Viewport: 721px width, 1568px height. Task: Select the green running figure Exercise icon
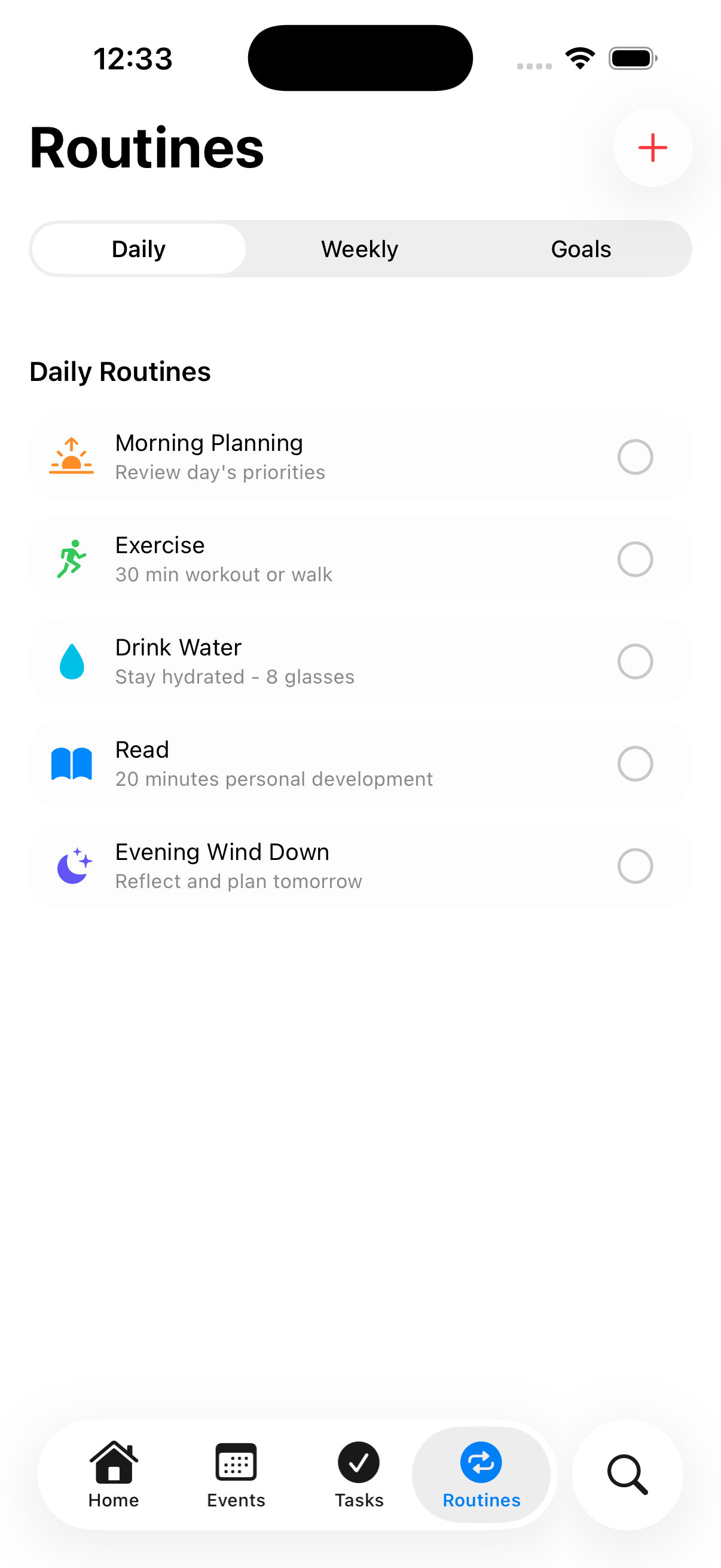pos(71,559)
